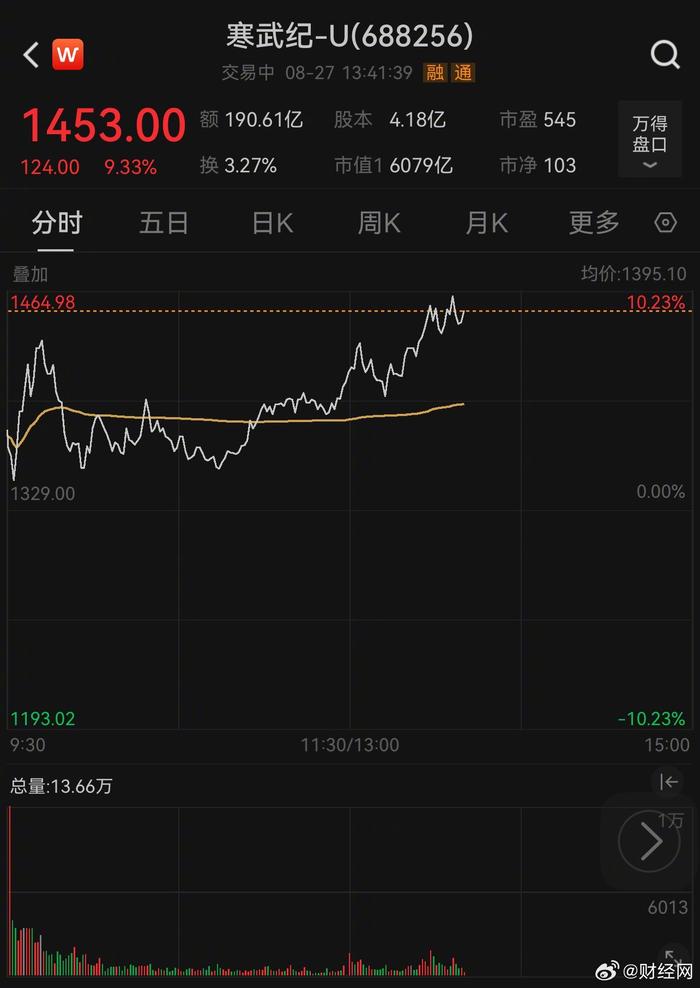Expand the 万得盘口 panel
Screen dimensions: 700x988
650,141
